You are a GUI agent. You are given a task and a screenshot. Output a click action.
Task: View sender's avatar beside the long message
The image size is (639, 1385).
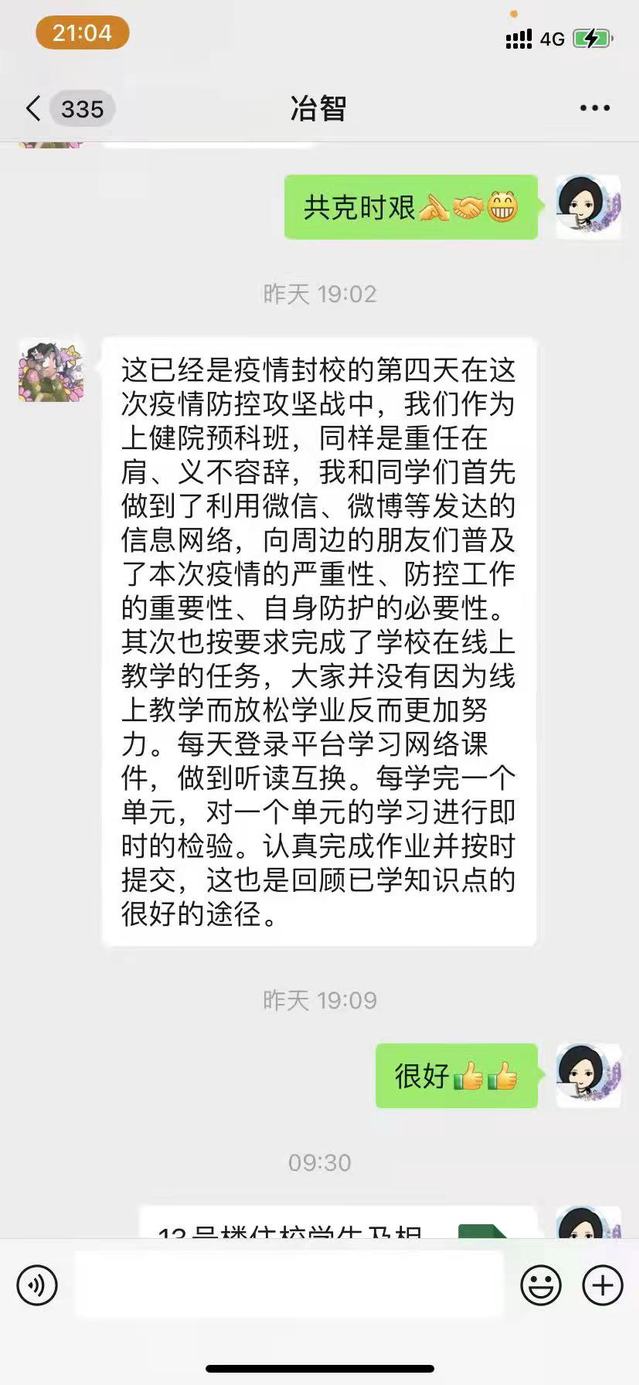[51, 371]
